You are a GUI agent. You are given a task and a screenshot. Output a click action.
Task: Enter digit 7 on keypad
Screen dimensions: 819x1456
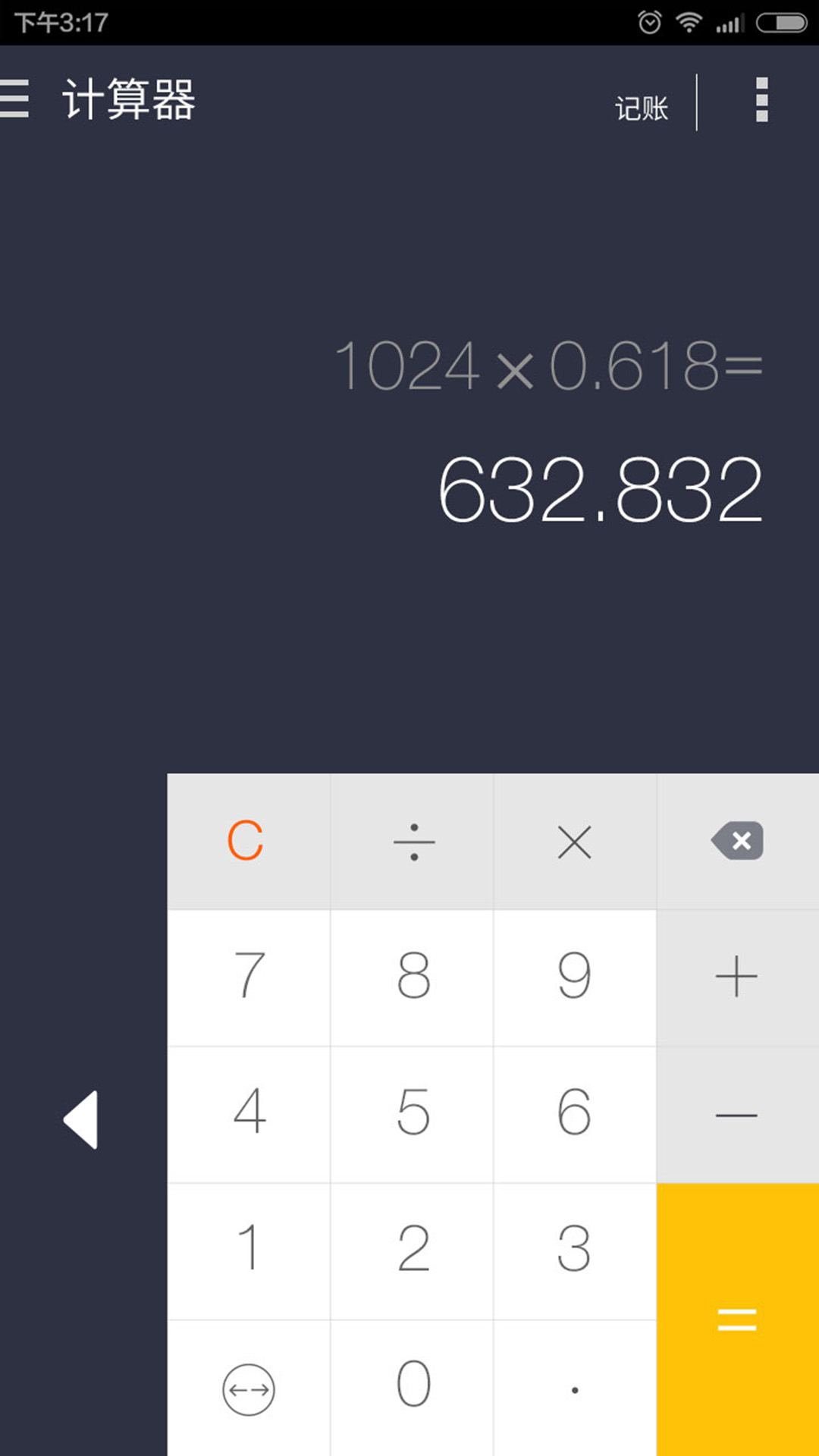(249, 978)
